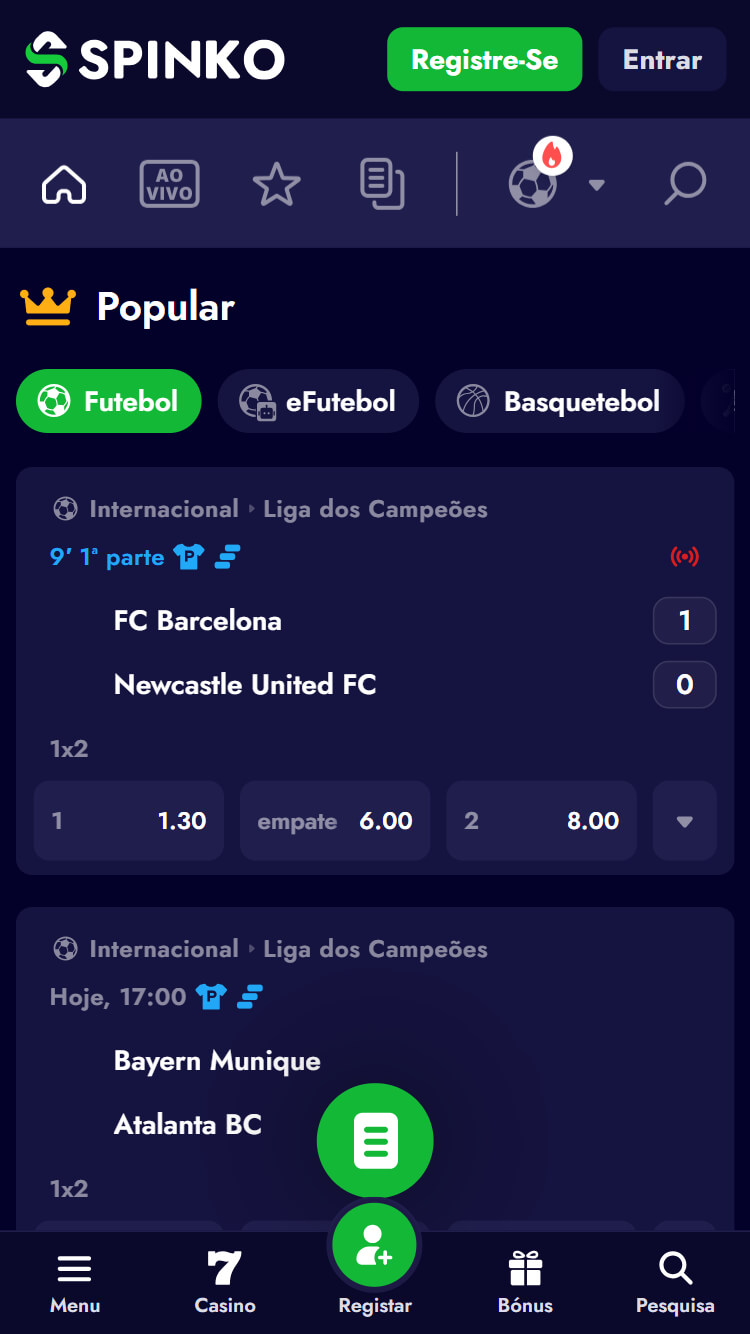
Task: Open the Bónus tab
Action: tap(525, 1283)
